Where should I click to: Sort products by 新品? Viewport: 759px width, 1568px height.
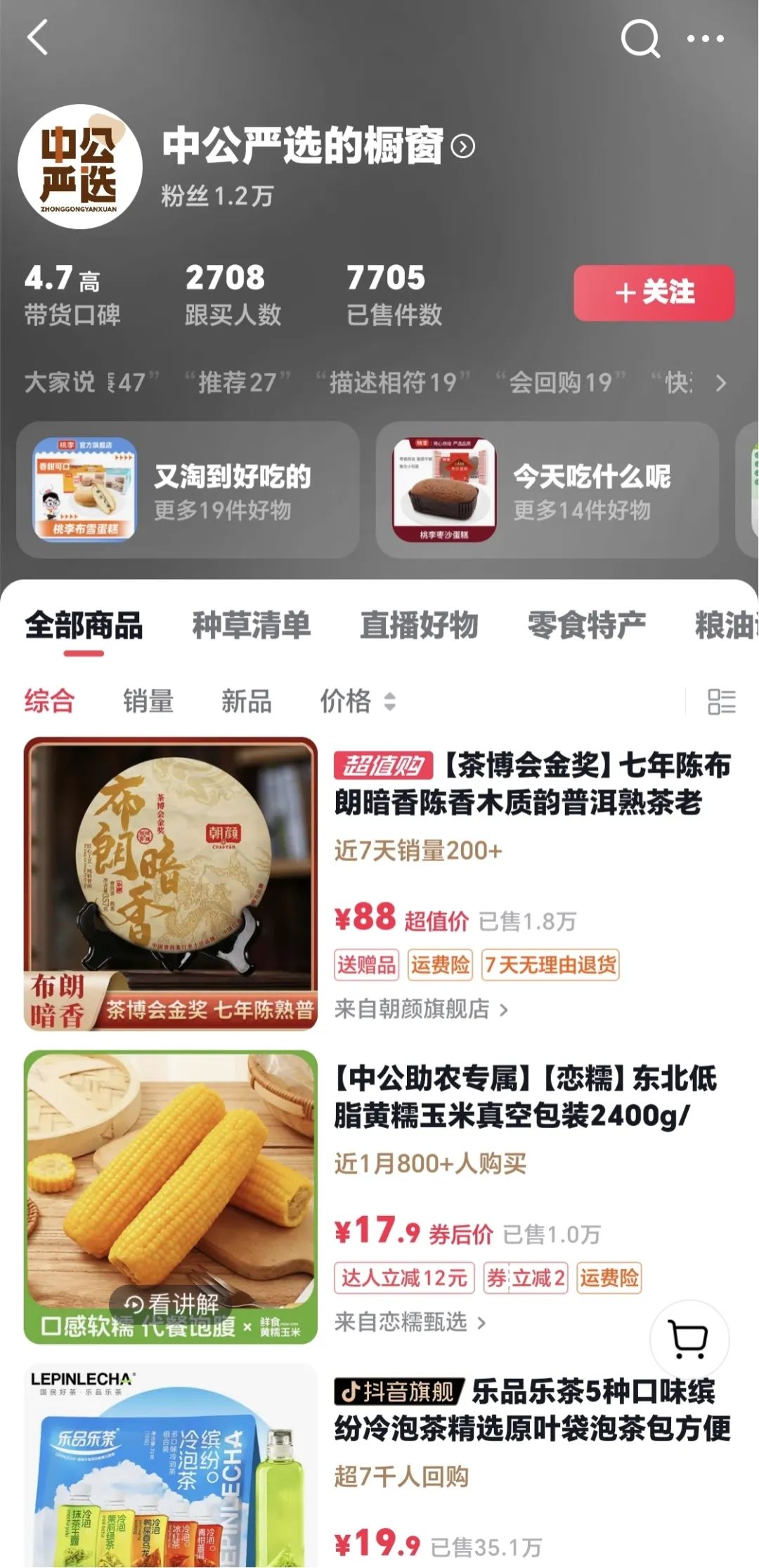tap(246, 701)
